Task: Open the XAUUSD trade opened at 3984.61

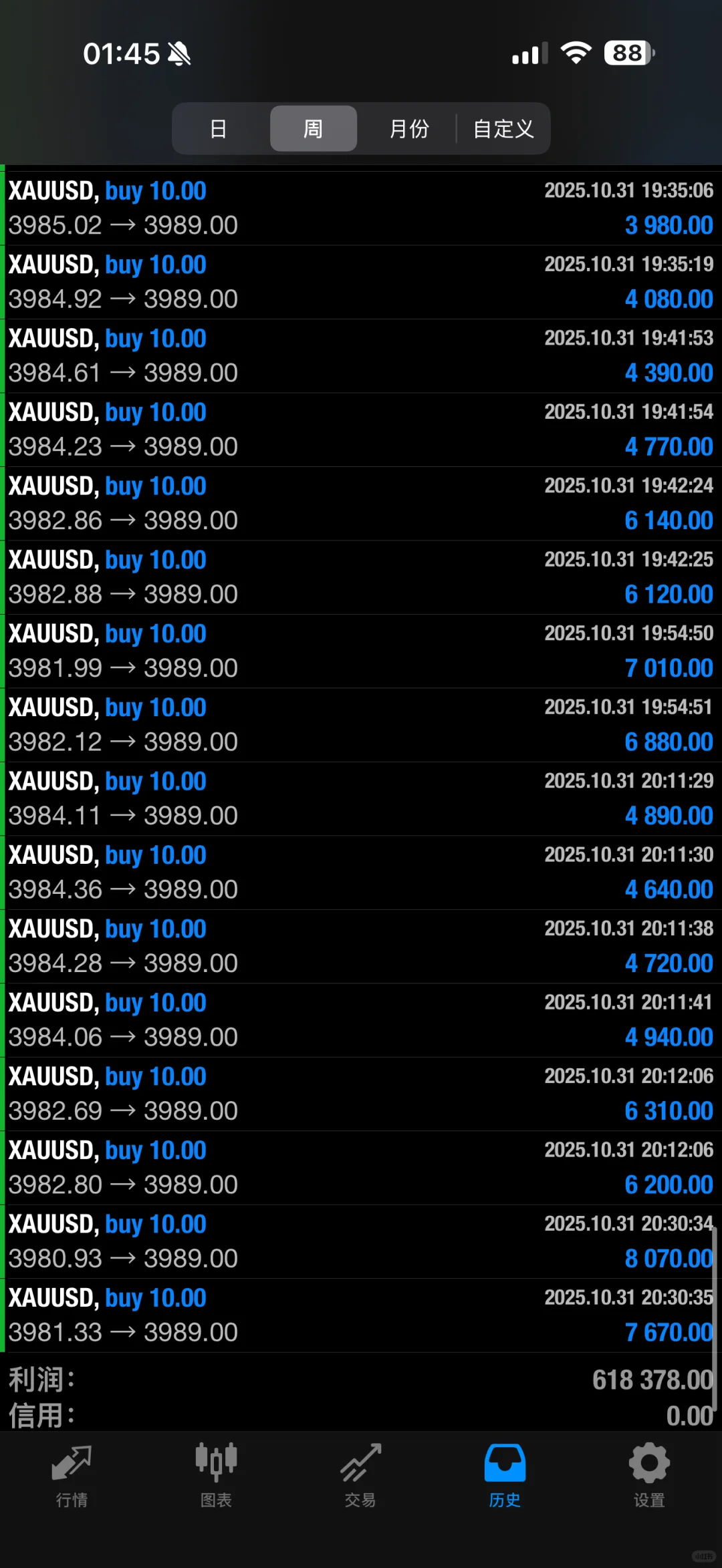Action: click(361, 356)
